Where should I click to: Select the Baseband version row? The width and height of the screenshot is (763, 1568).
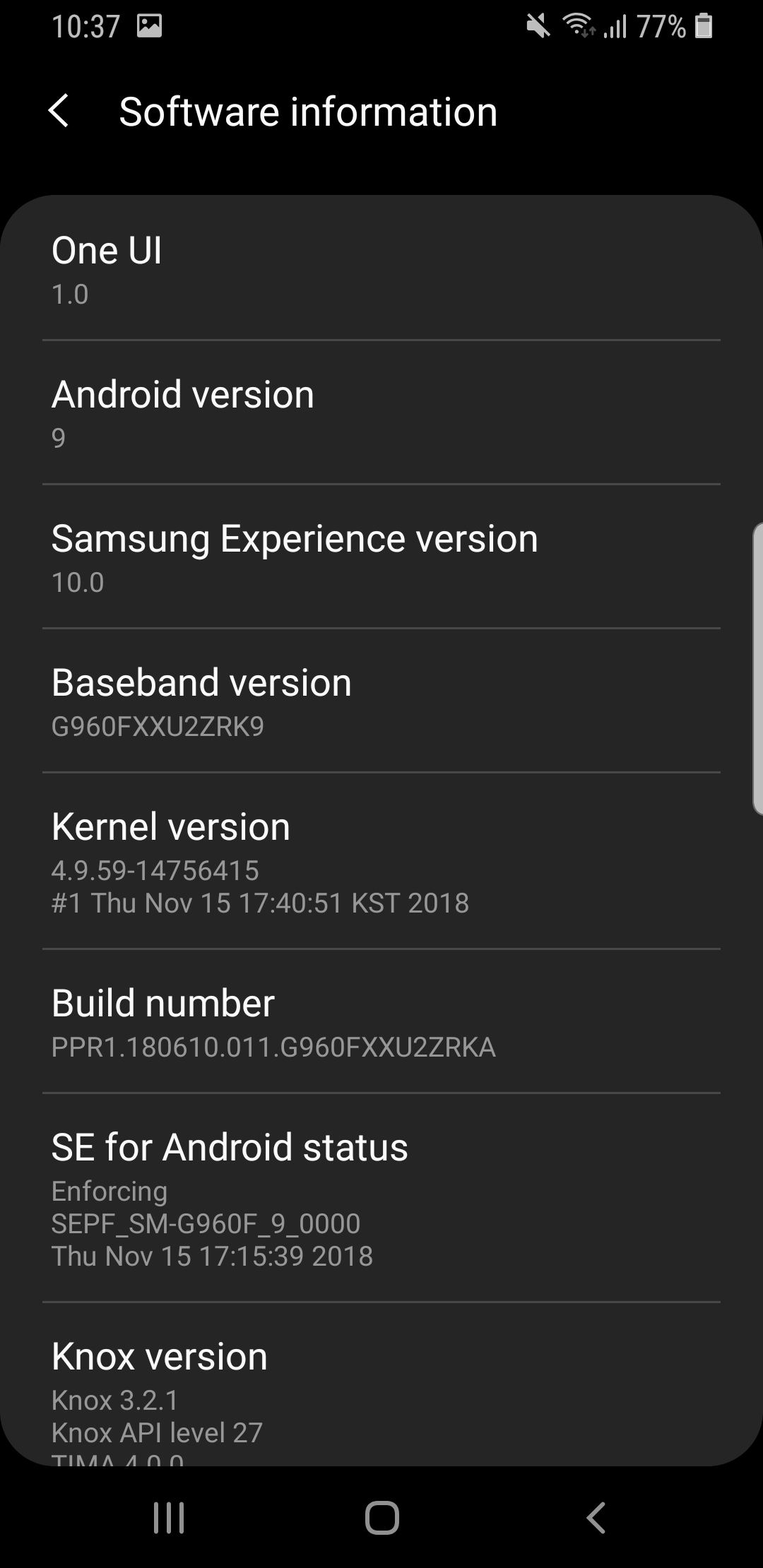coord(381,701)
